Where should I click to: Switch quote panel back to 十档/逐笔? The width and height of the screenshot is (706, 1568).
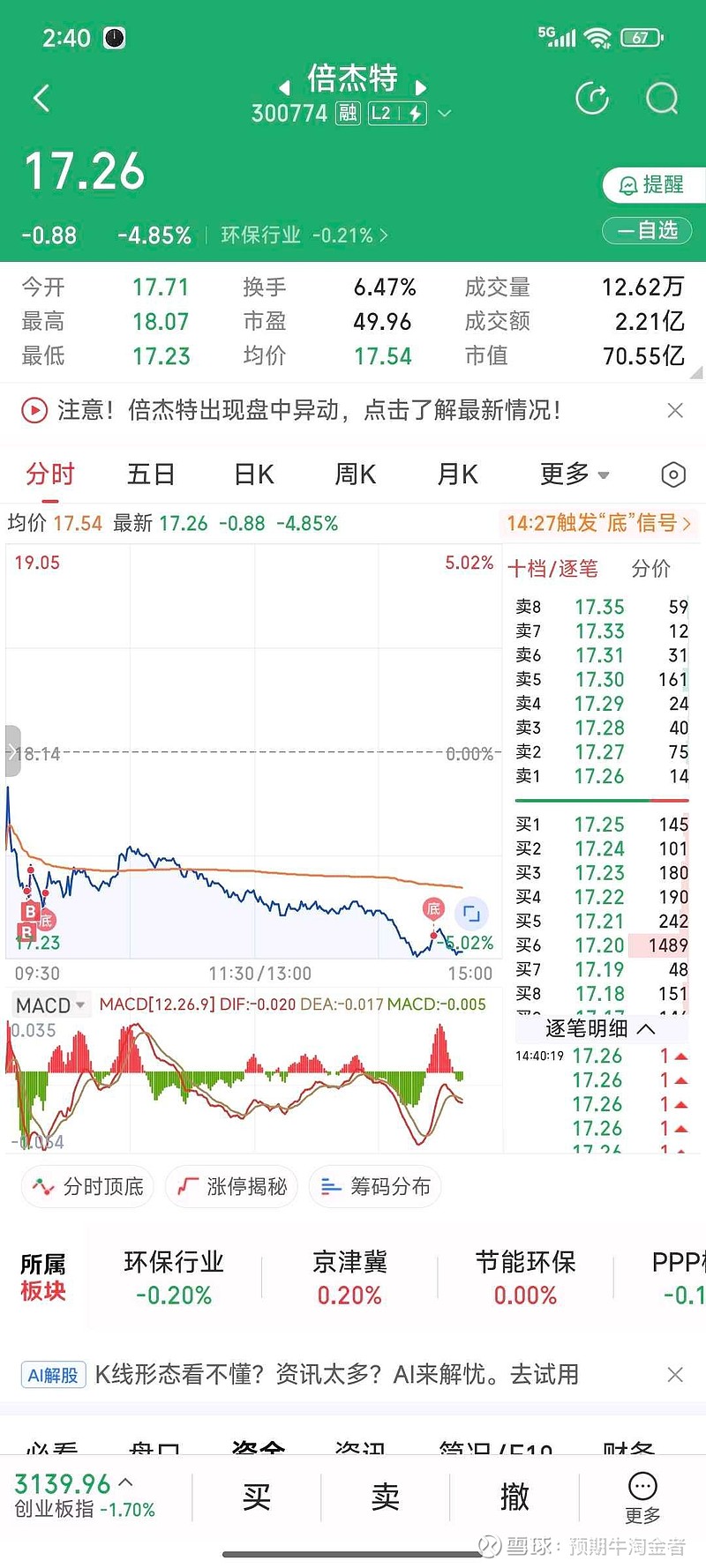(x=553, y=569)
